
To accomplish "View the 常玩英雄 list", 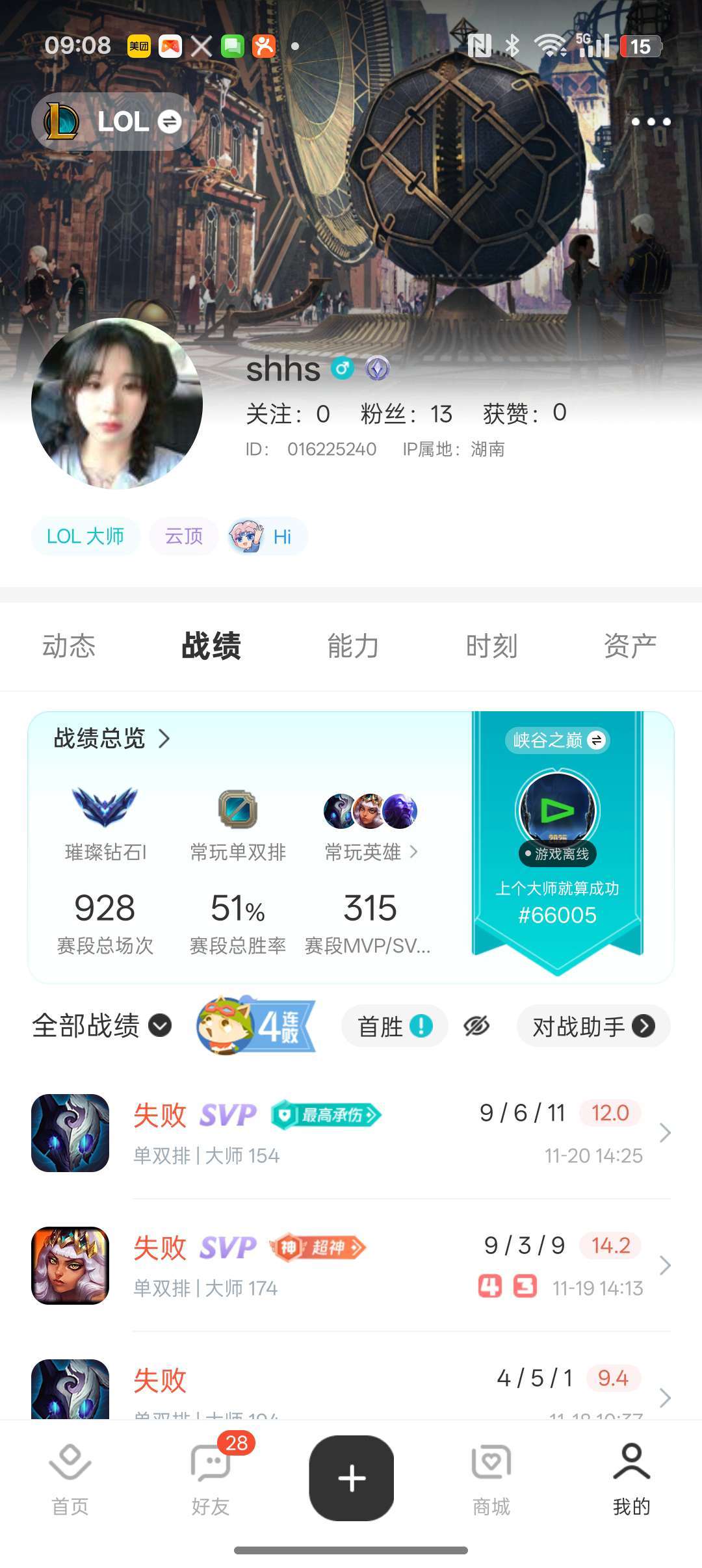I will click(x=370, y=852).
